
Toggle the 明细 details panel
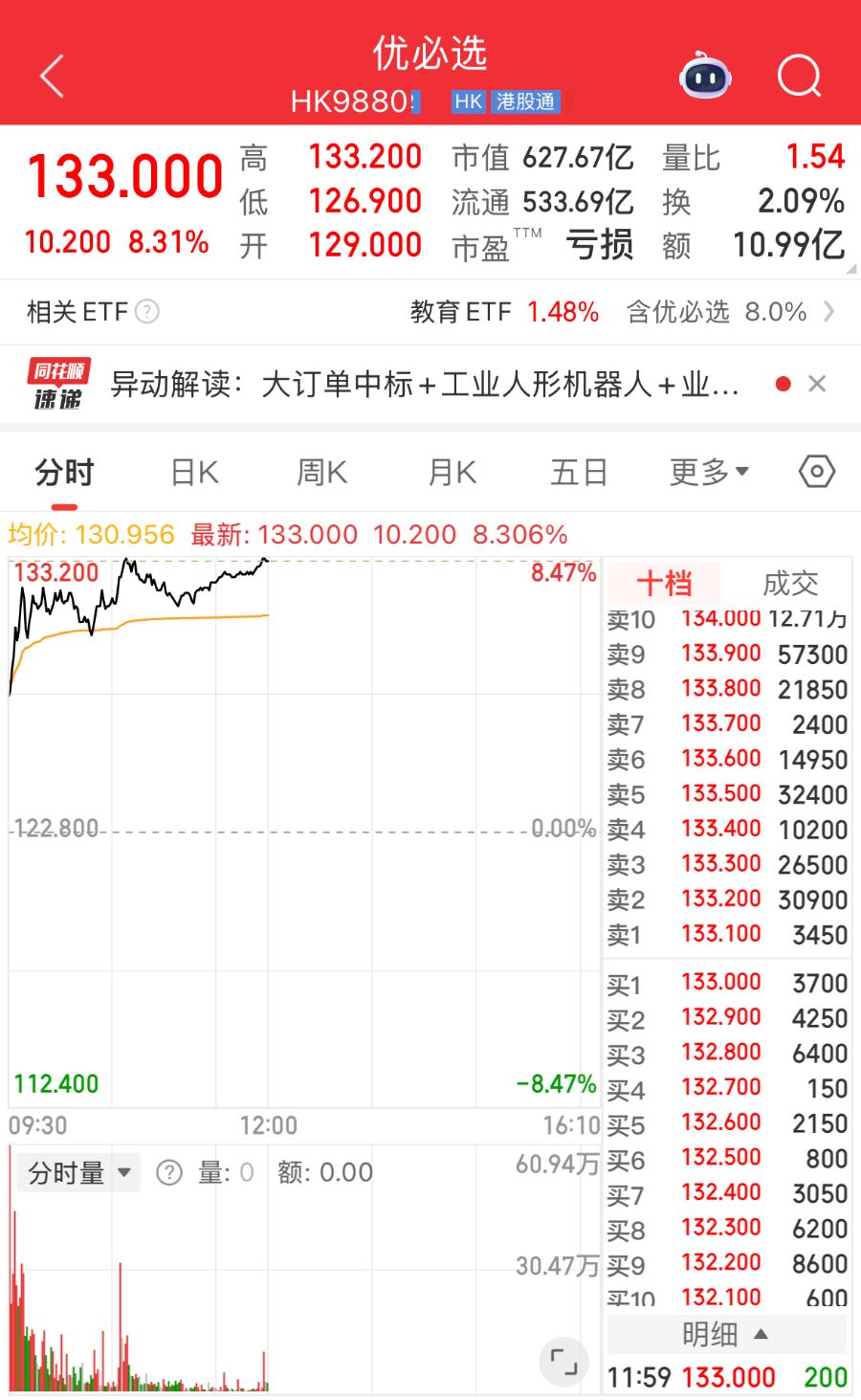[x=725, y=1334]
